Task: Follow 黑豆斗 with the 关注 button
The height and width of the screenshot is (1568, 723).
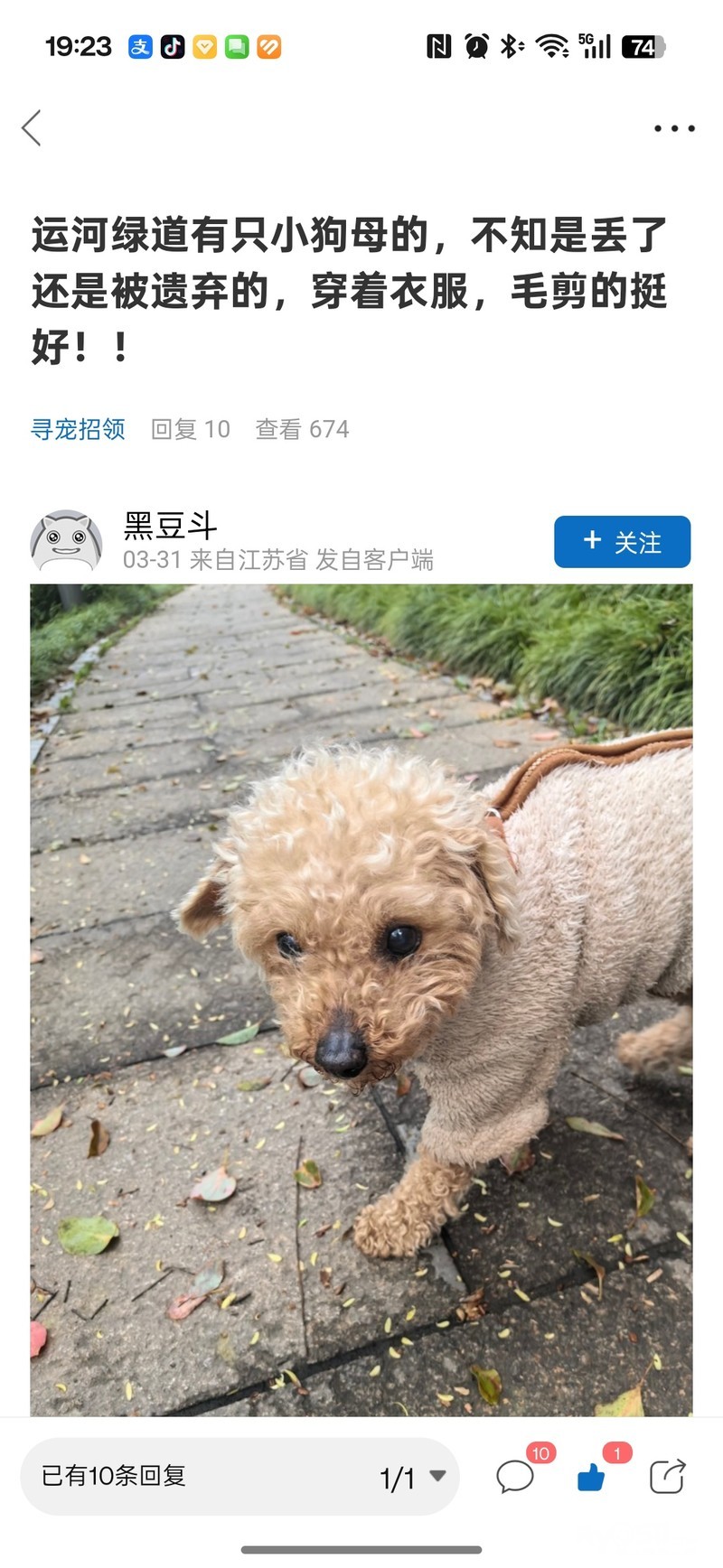Action: [622, 542]
